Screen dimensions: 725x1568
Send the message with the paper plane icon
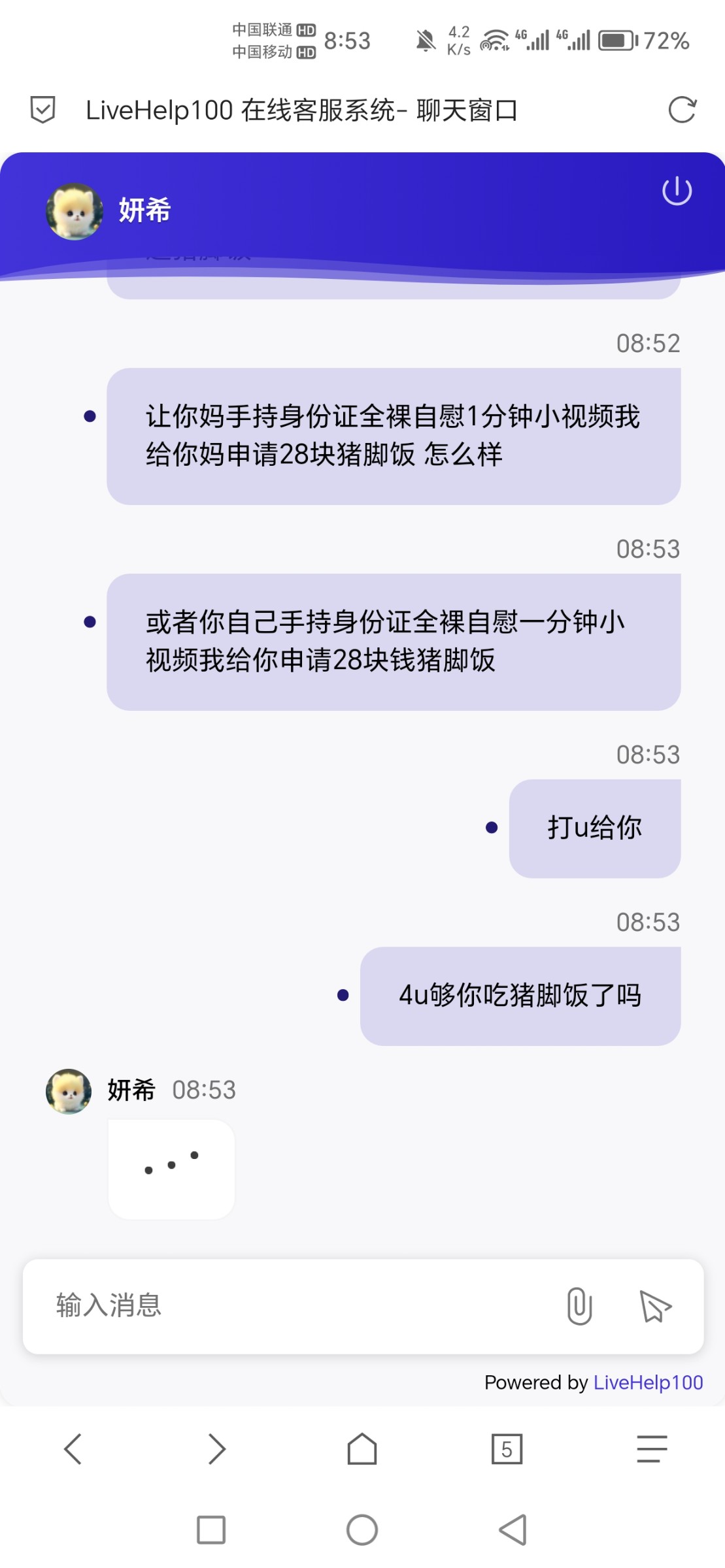[654, 1306]
